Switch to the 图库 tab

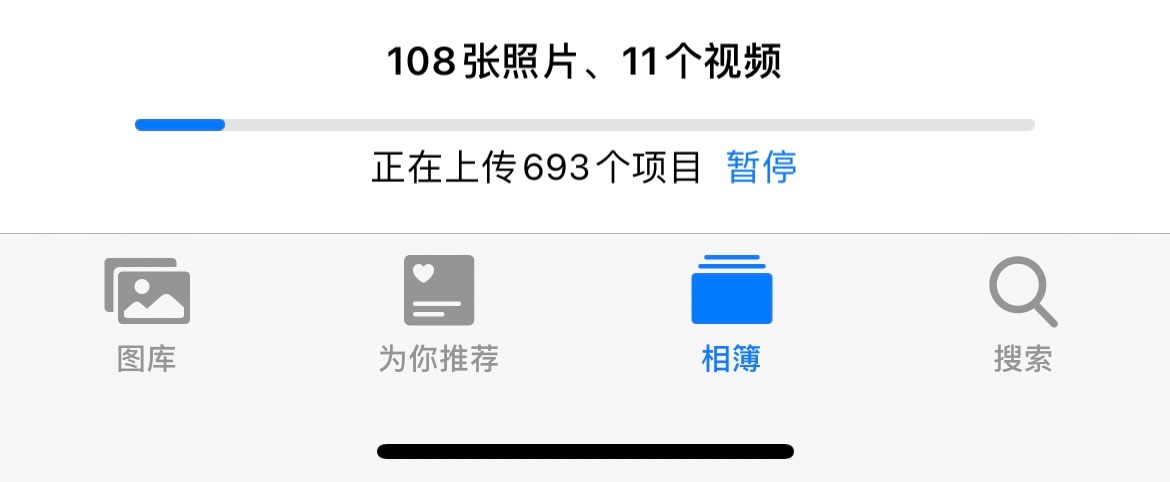pos(147,312)
